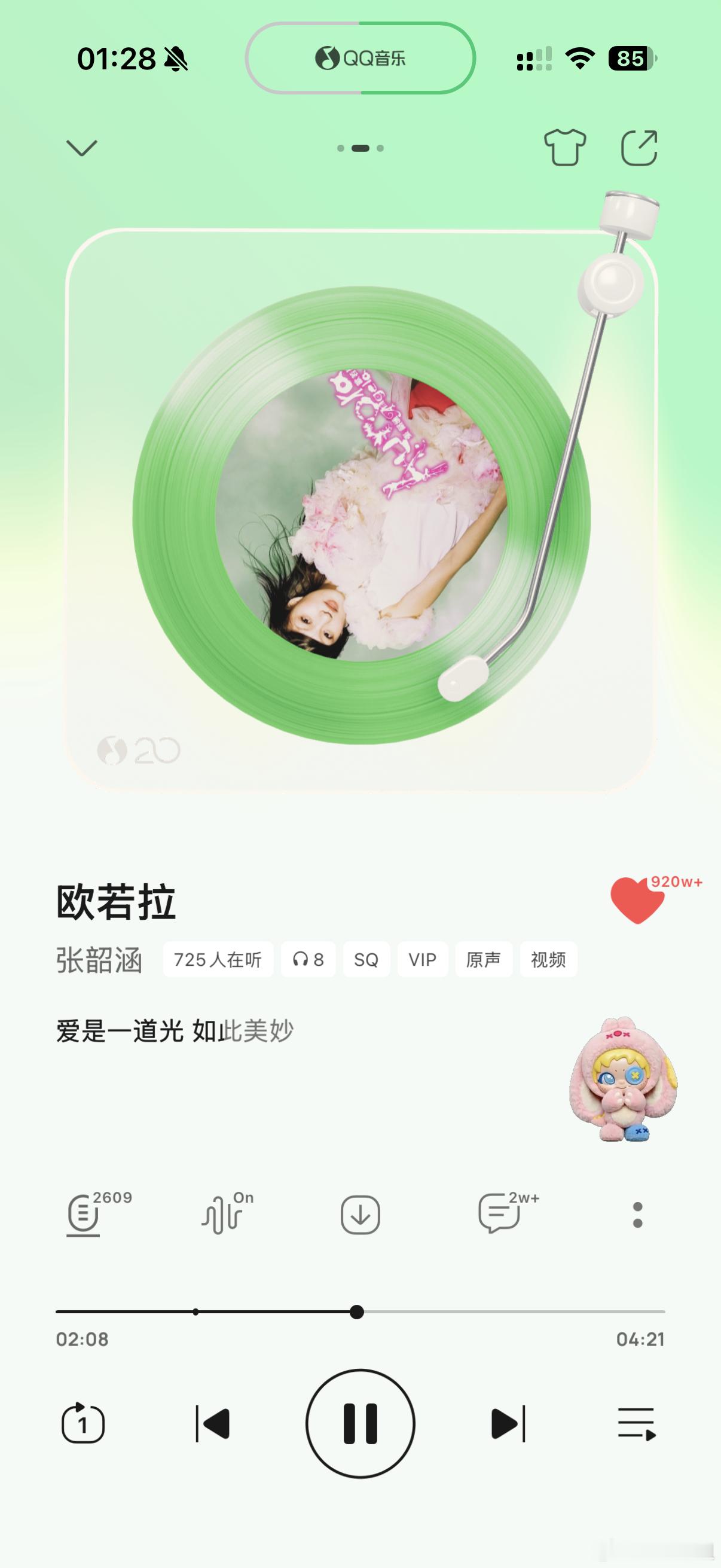
Task: Open the download options for this song
Action: coord(360,1215)
